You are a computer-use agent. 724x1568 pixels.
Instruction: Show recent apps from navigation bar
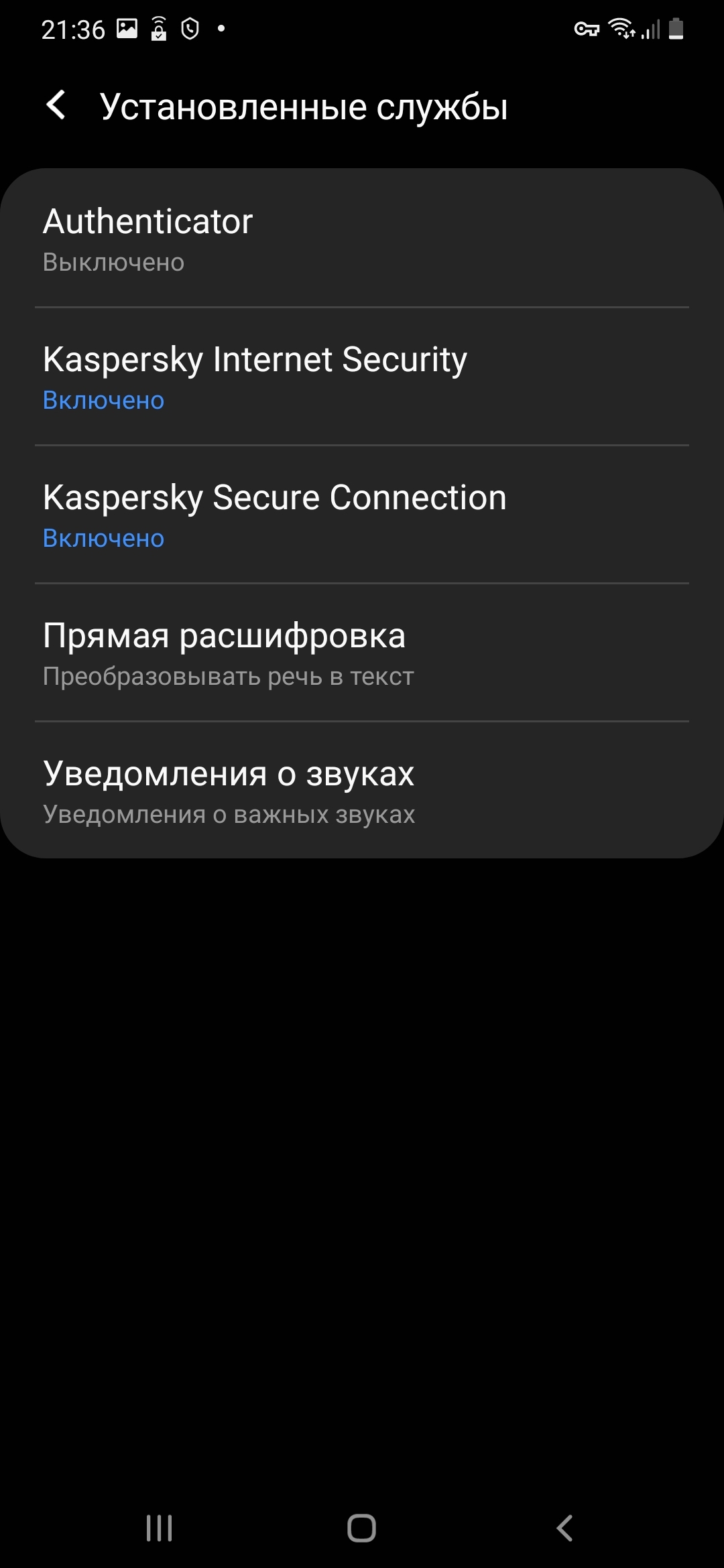point(159,1528)
